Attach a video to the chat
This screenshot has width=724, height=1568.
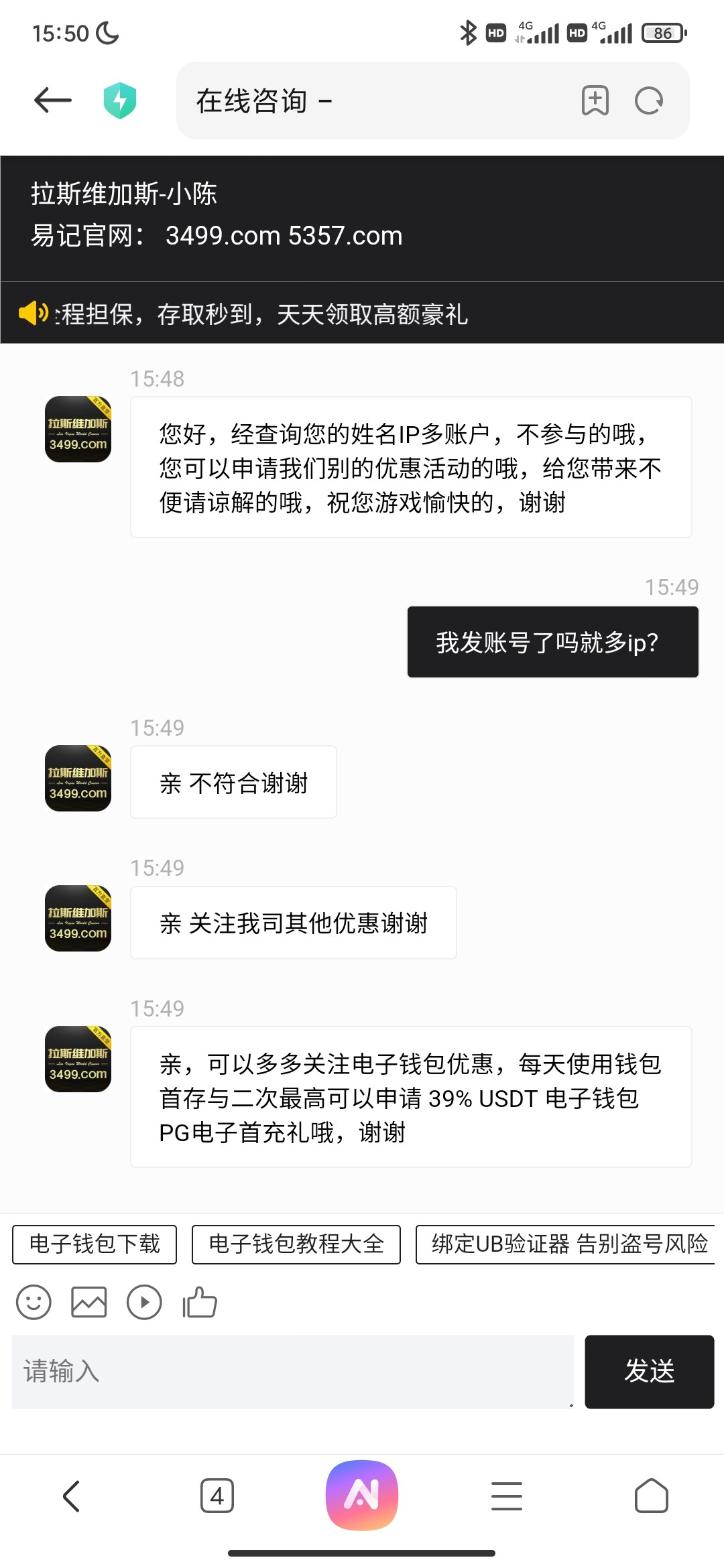pos(144,1302)
